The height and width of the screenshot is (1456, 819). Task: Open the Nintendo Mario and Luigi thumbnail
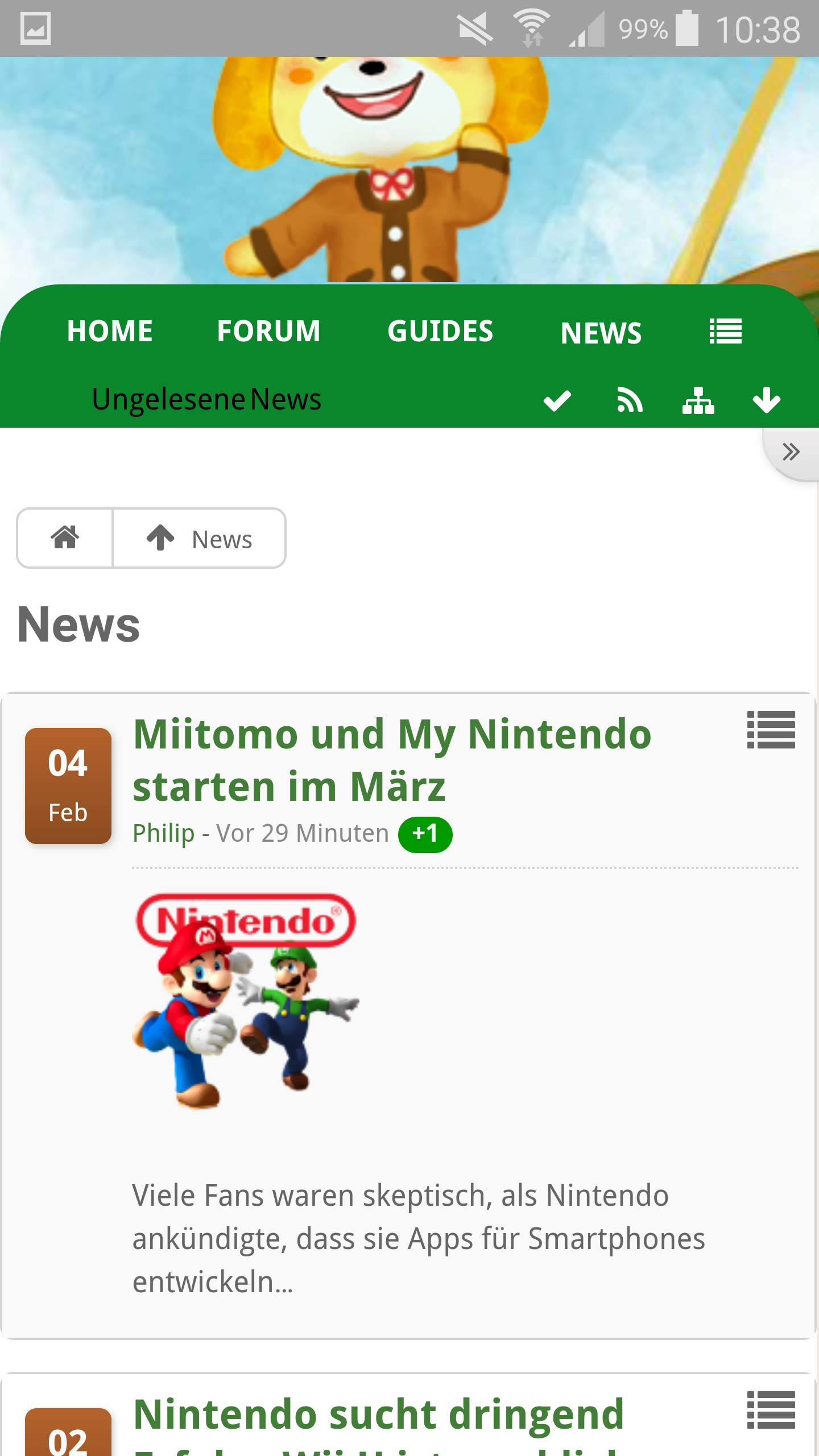[x=246, y=1001]
